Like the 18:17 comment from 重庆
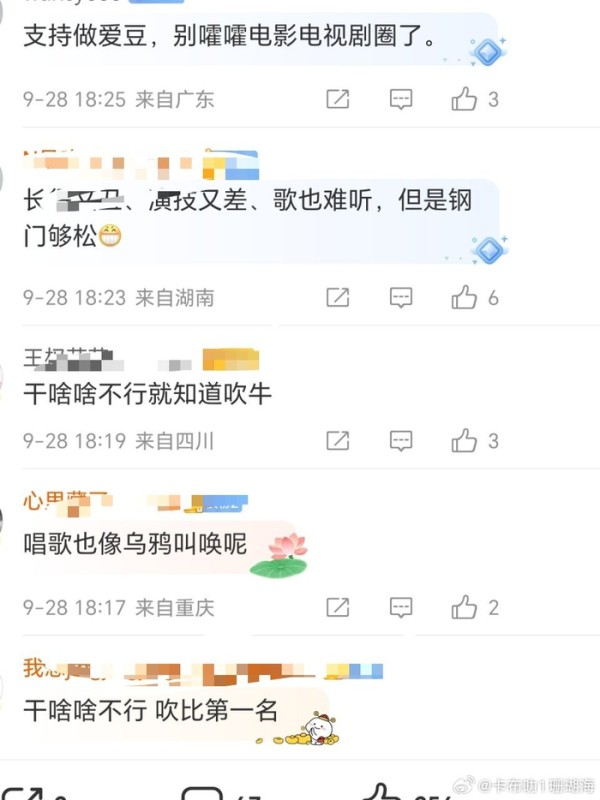The height and width of the screenshot is (800, 600). coord(464,607)
